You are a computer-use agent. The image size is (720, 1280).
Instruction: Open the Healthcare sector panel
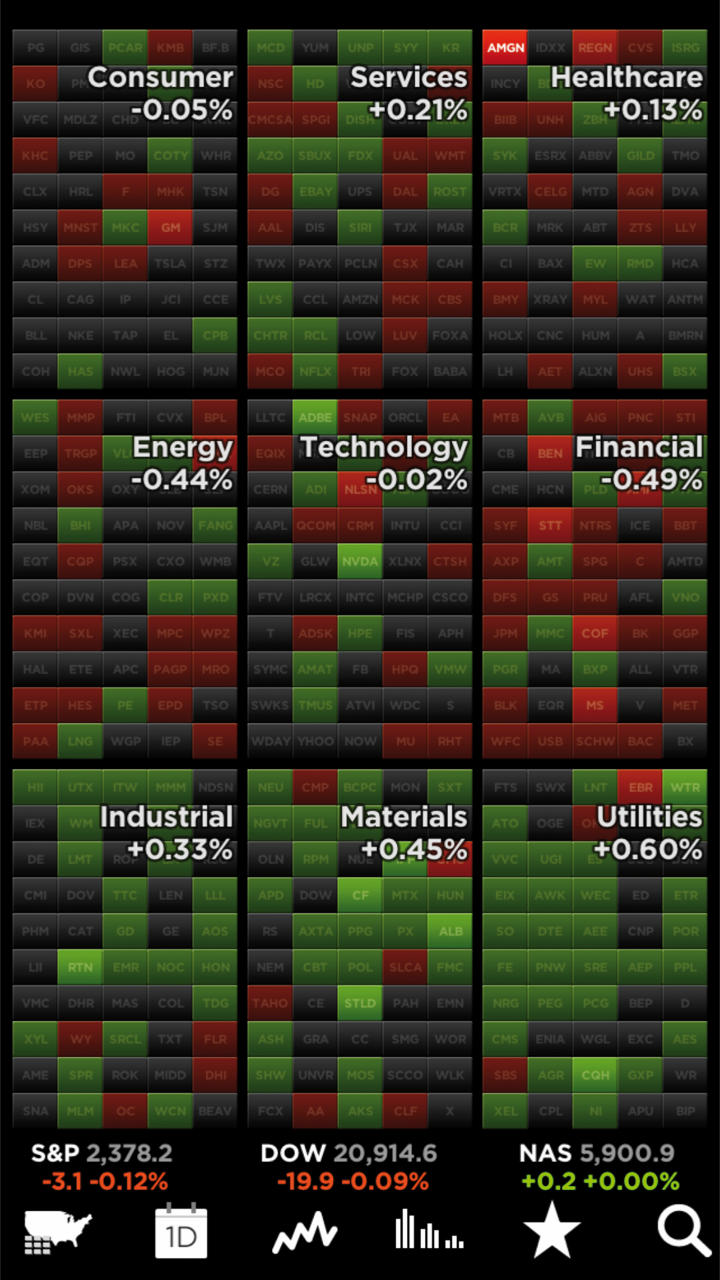coord(595,210)
